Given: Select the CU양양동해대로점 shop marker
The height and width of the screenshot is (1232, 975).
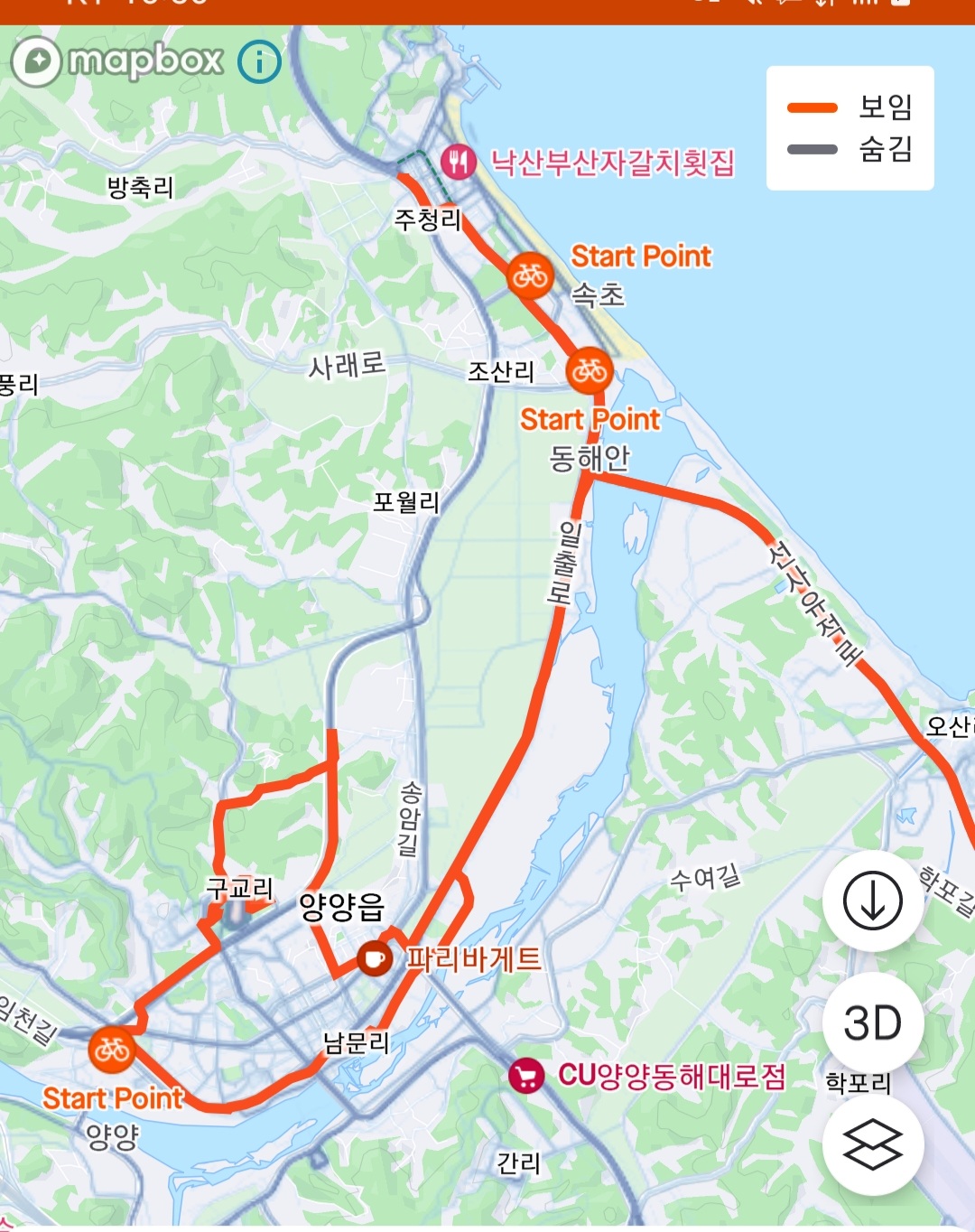Looking at the screenshot, I should coord(526,1076).
